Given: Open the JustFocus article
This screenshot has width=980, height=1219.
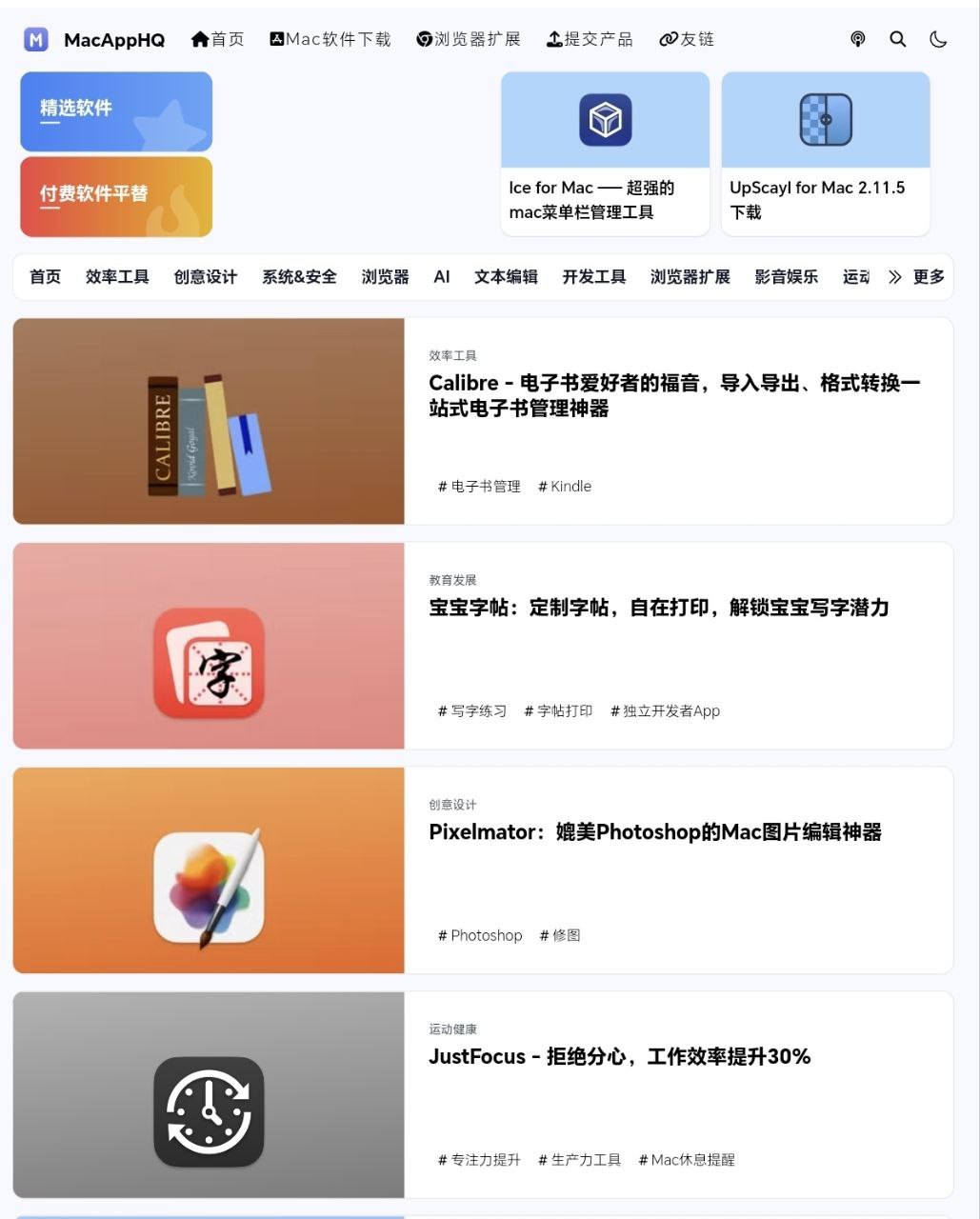Looking at the screenshot, I should coord(619,1056).
